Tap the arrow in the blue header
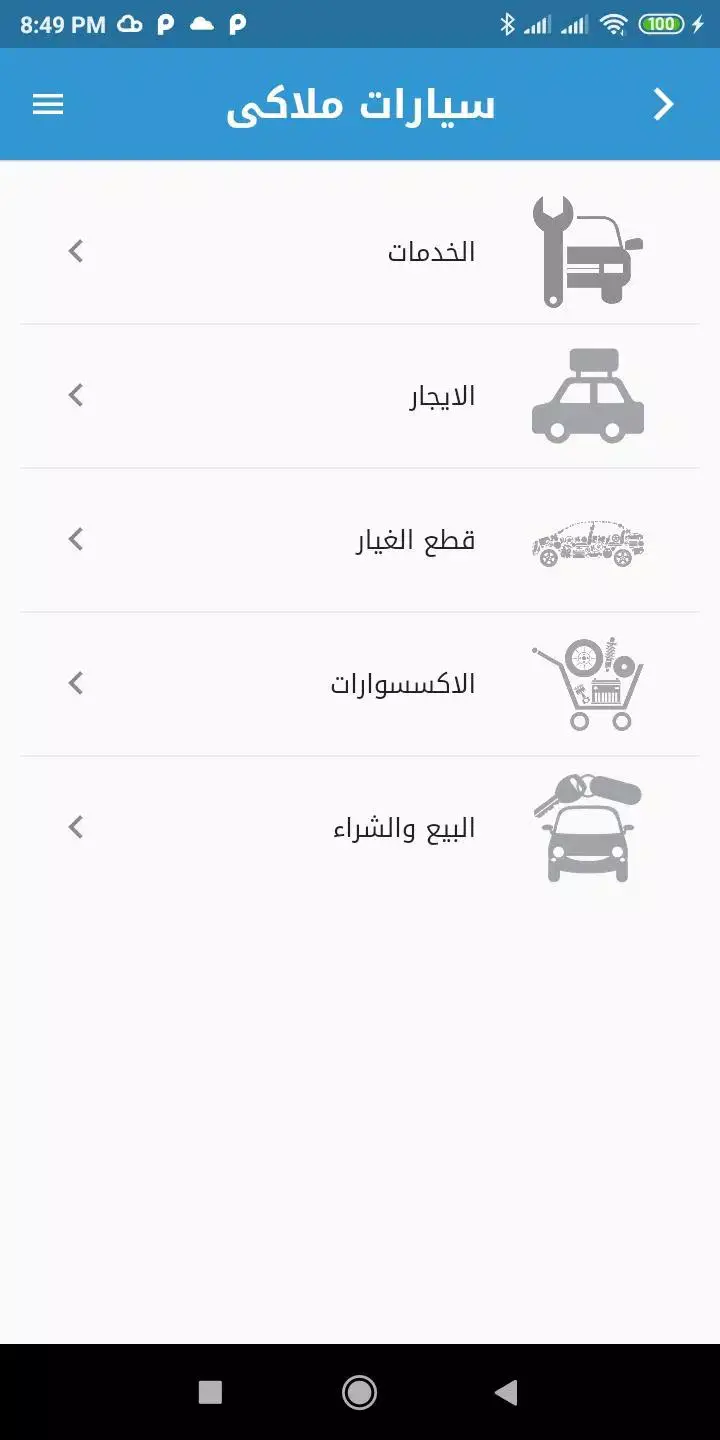Screen dimensions: 720x1440 tap(664, 104)
